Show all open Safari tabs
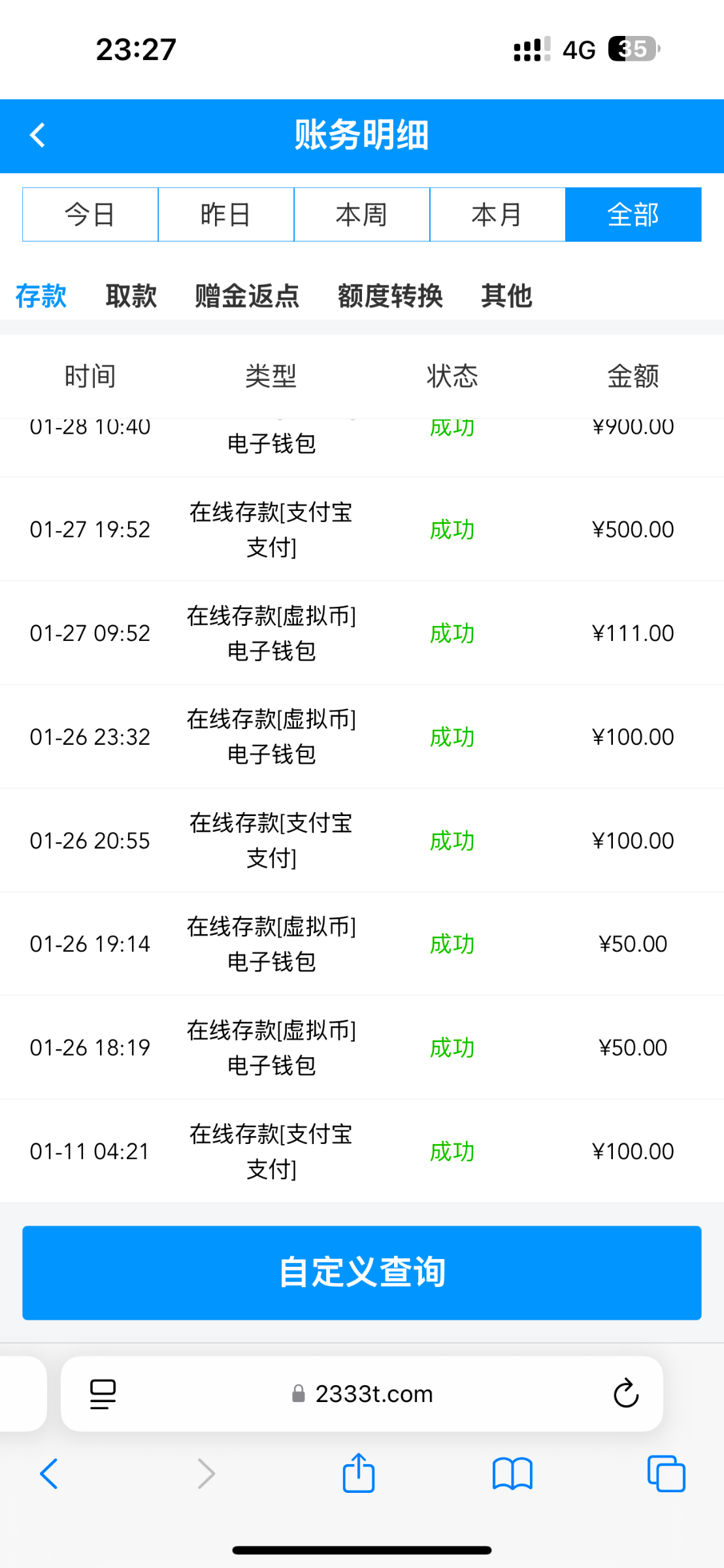Viewport: 724px width, 1568px height. [x=666, y=1474]
